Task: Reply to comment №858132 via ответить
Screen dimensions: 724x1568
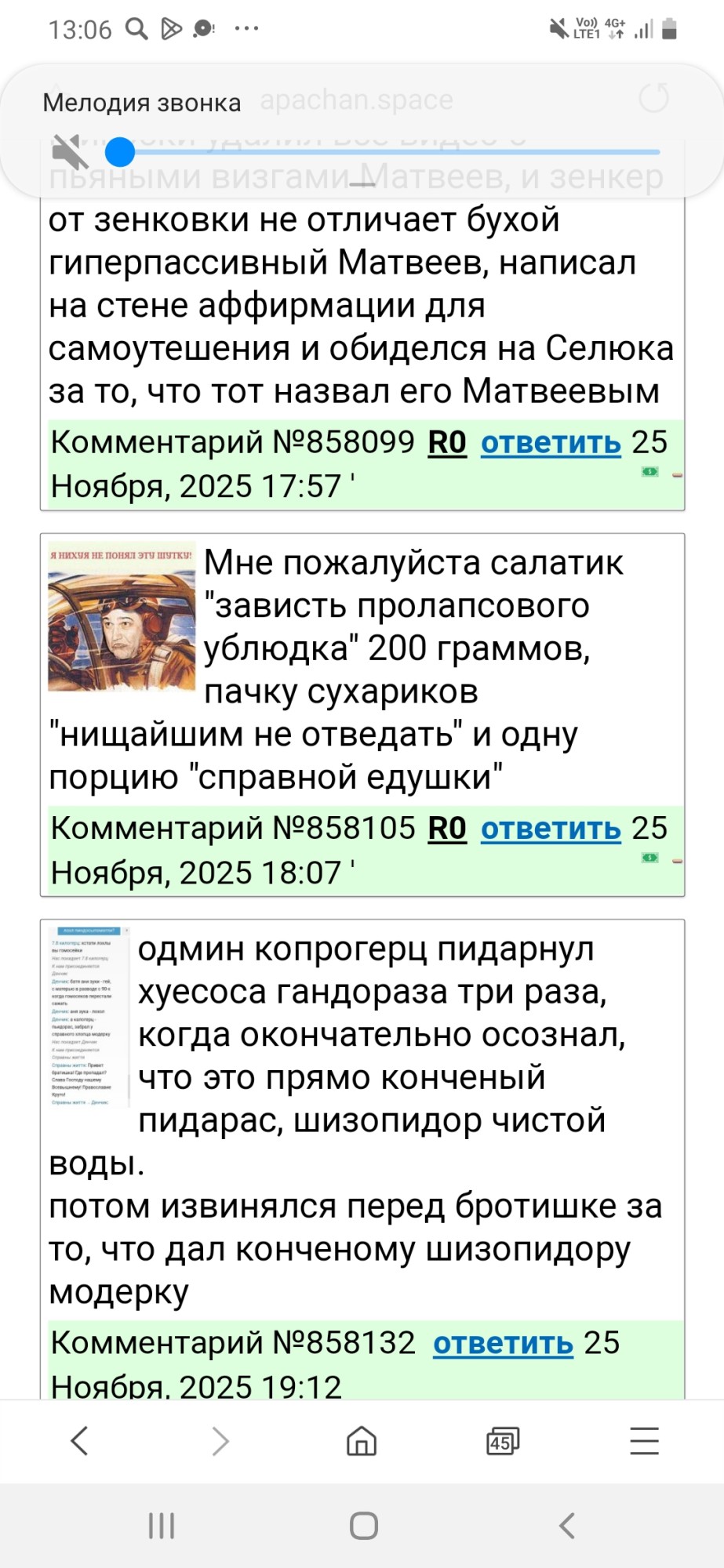Action: [503, 1344]
